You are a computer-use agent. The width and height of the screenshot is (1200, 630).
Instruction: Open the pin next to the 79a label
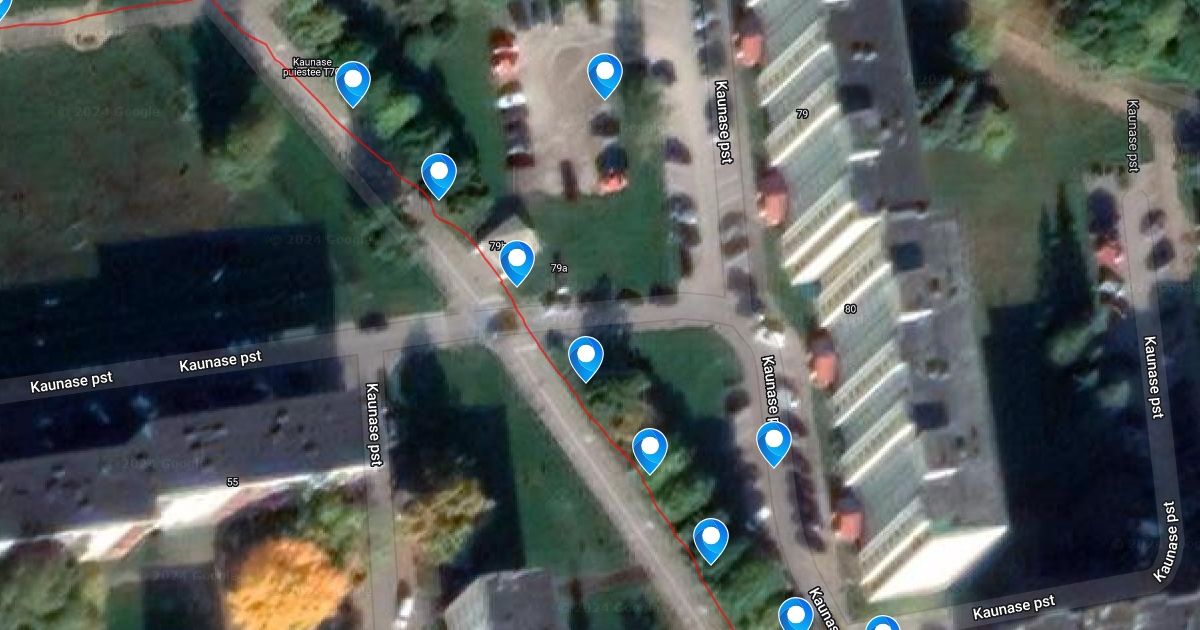(x=517, y=263)
